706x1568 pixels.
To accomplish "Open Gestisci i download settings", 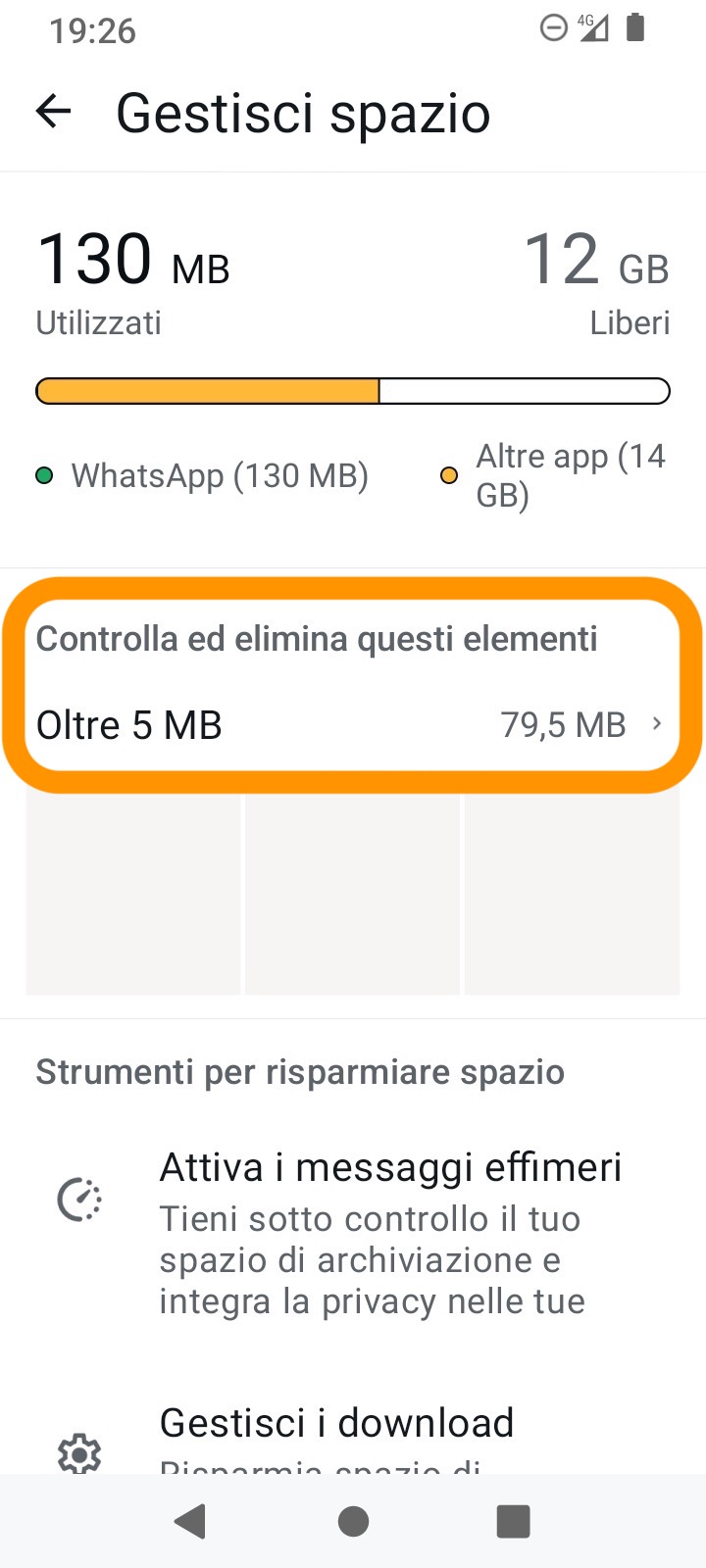I will (336, 1424).
